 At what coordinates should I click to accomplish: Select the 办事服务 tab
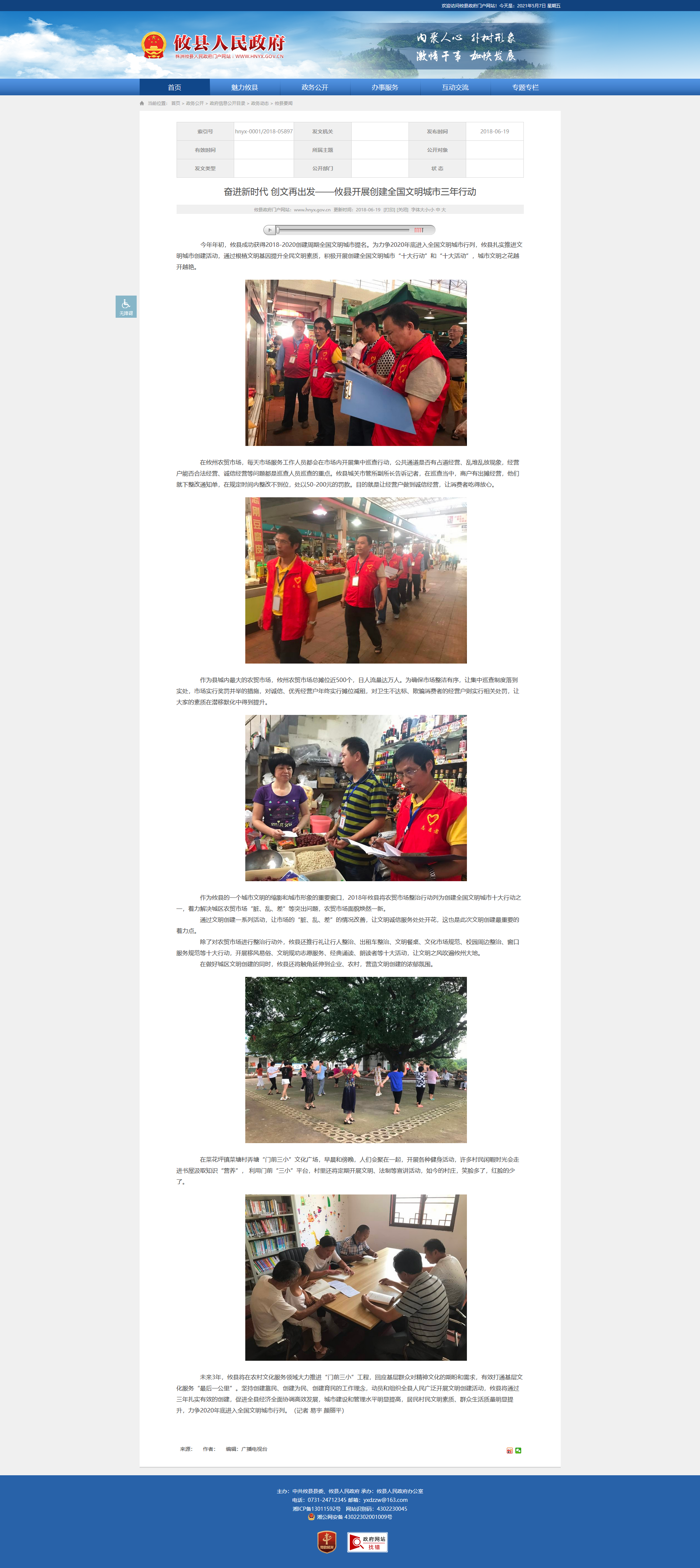pyautogui.click(x=385, y=87)
